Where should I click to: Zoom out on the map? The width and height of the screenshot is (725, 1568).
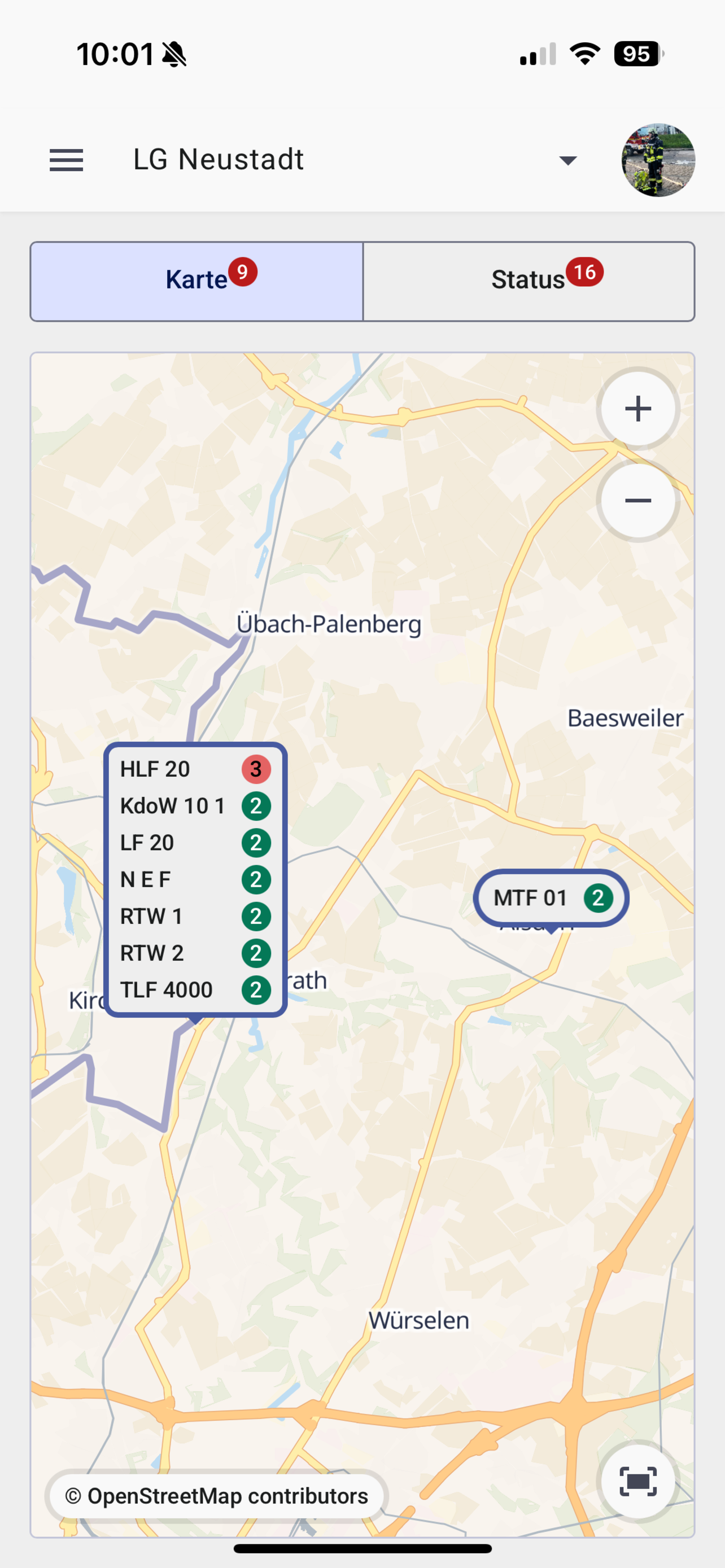click(637, 500)
